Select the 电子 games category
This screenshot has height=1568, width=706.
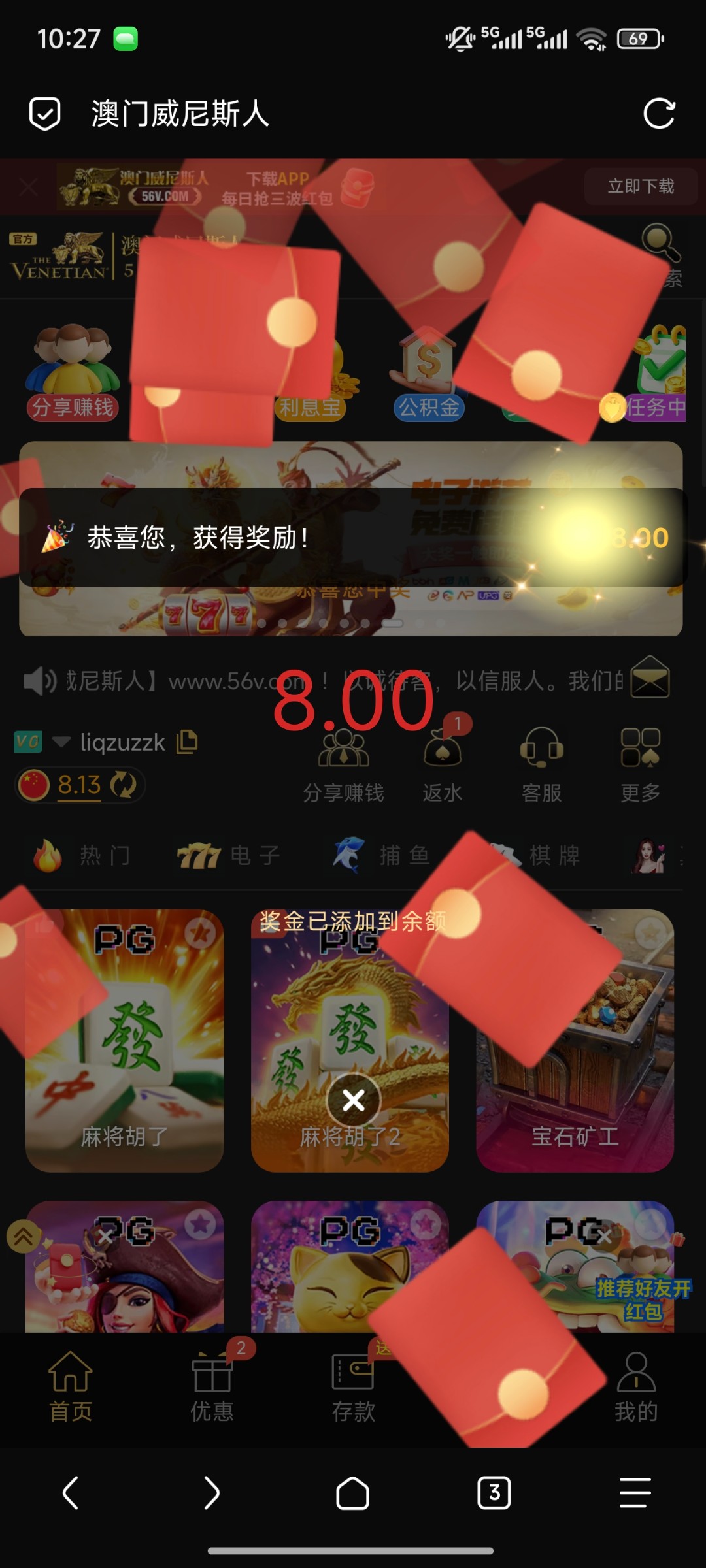click(x=229, y=855)
